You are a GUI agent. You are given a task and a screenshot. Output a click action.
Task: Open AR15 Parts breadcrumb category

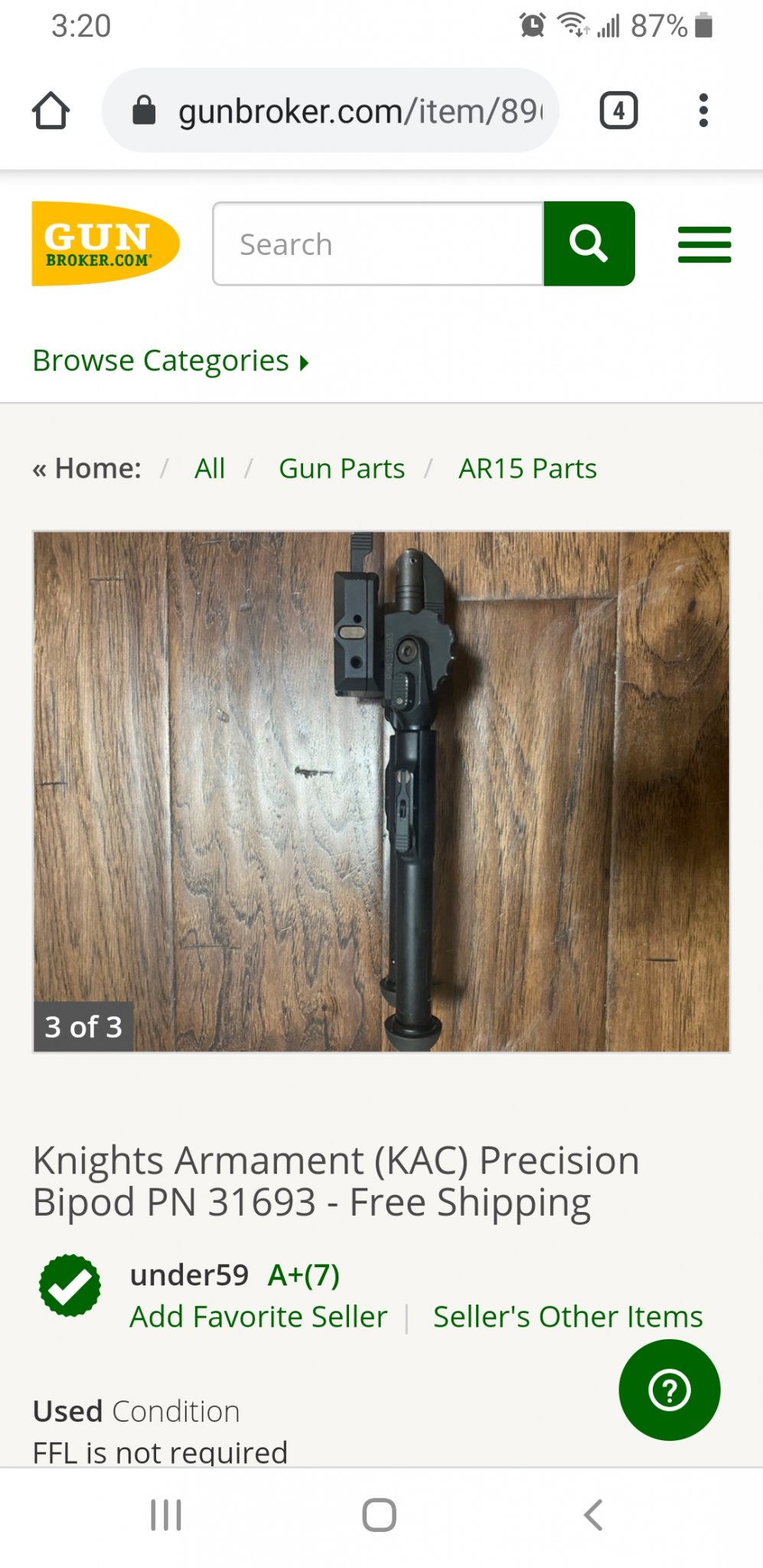pyautogui.click(x=527, y=469)
